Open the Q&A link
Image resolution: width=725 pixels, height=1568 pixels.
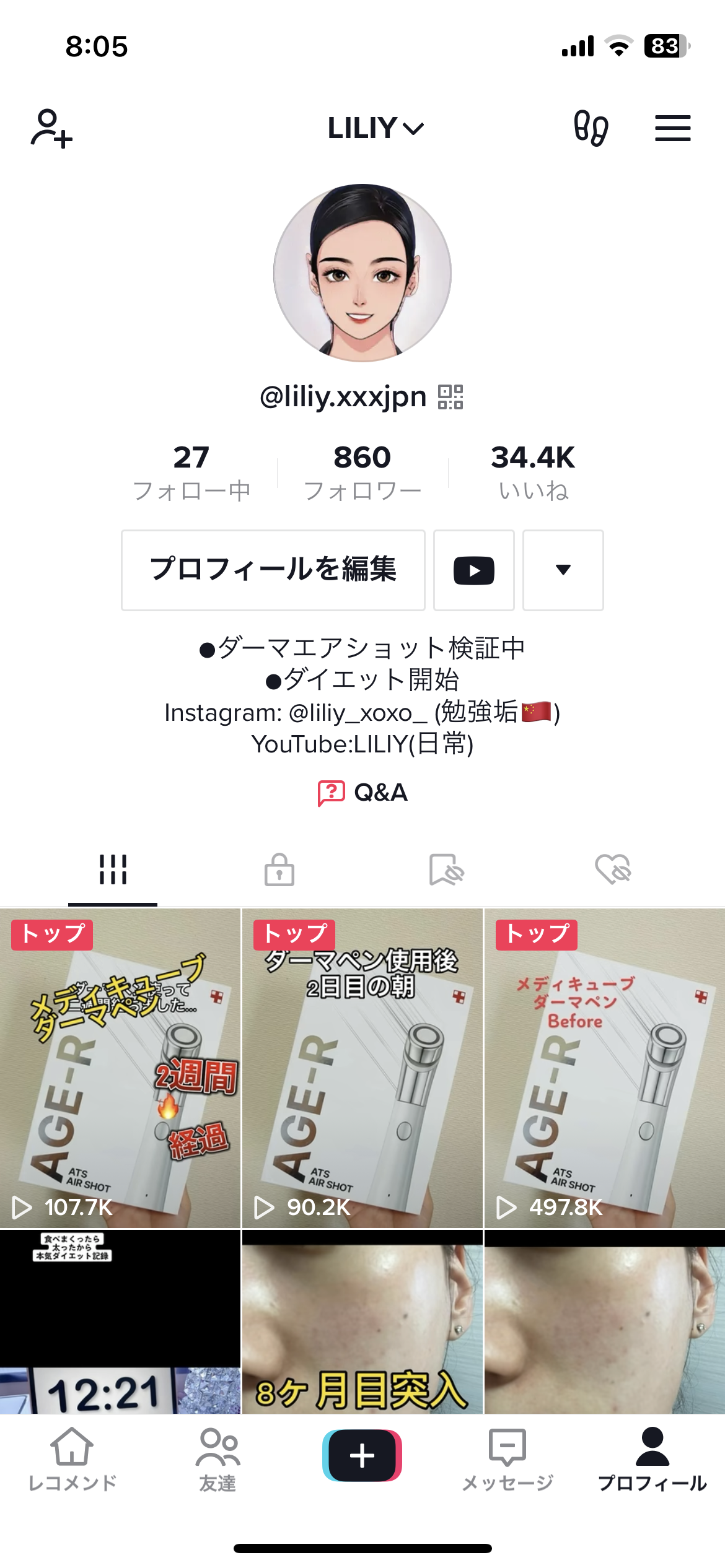(x=362, y=793)
